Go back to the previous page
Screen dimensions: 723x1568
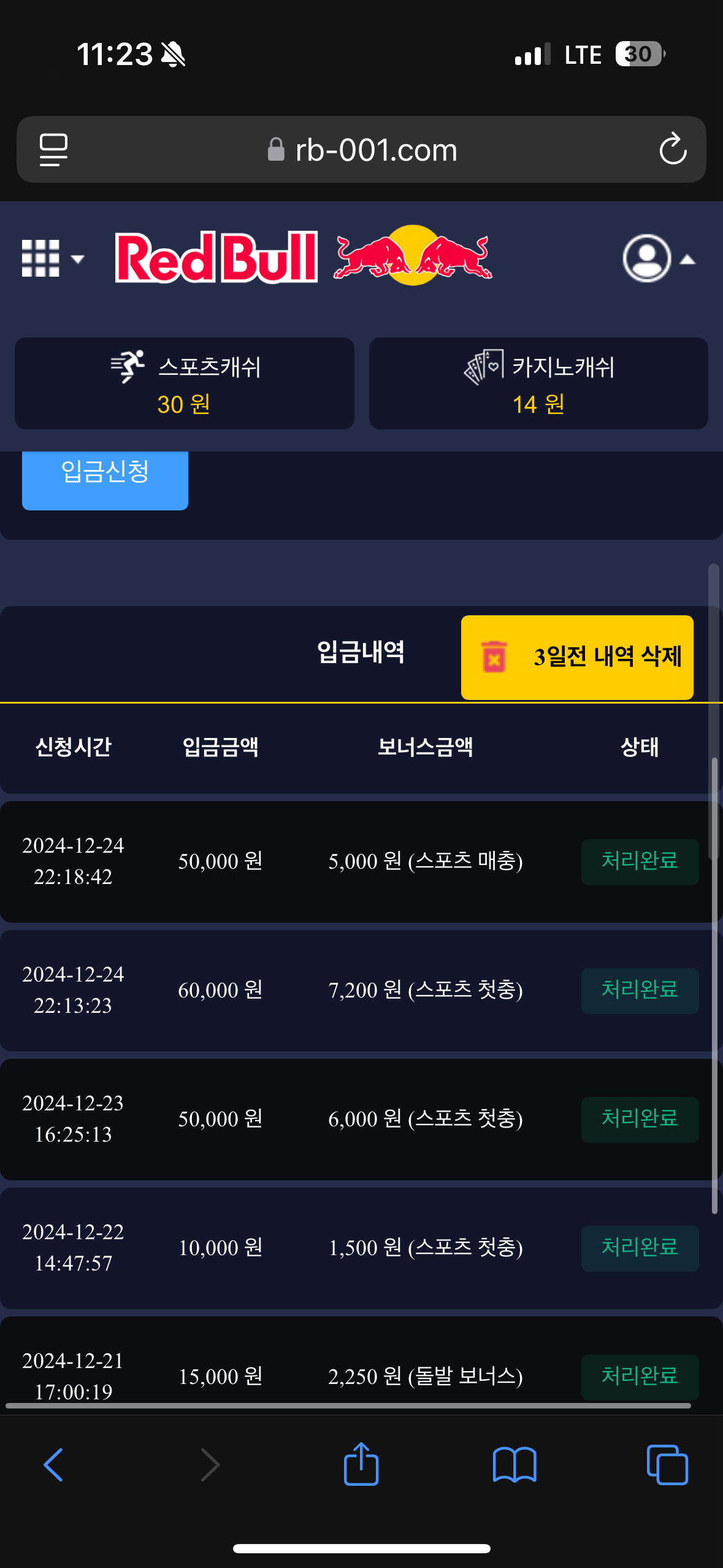[54, 1465]
